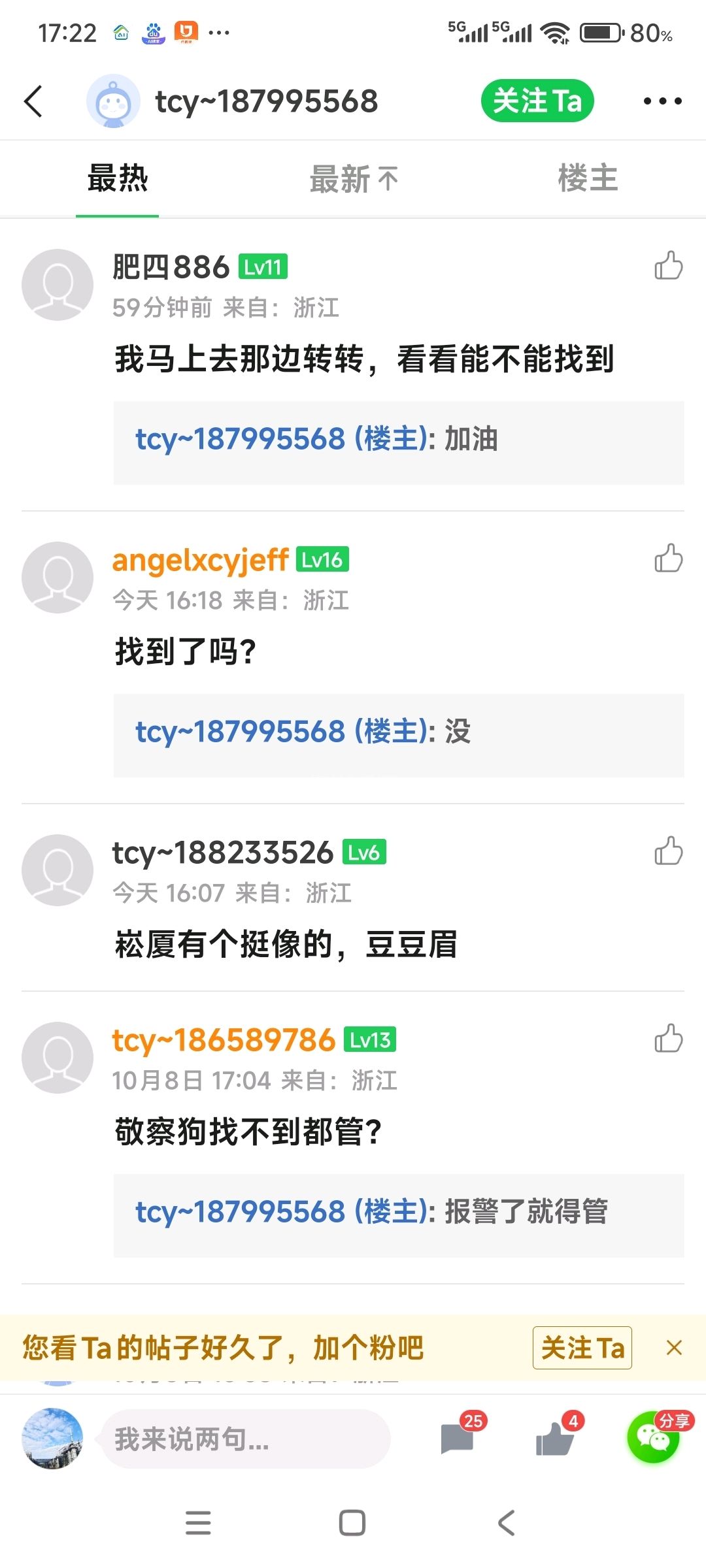Open the three-dot overflow menu
The height and width of the screenshot is (1568, 706).
pyautogui.click(x=662, y=101)
